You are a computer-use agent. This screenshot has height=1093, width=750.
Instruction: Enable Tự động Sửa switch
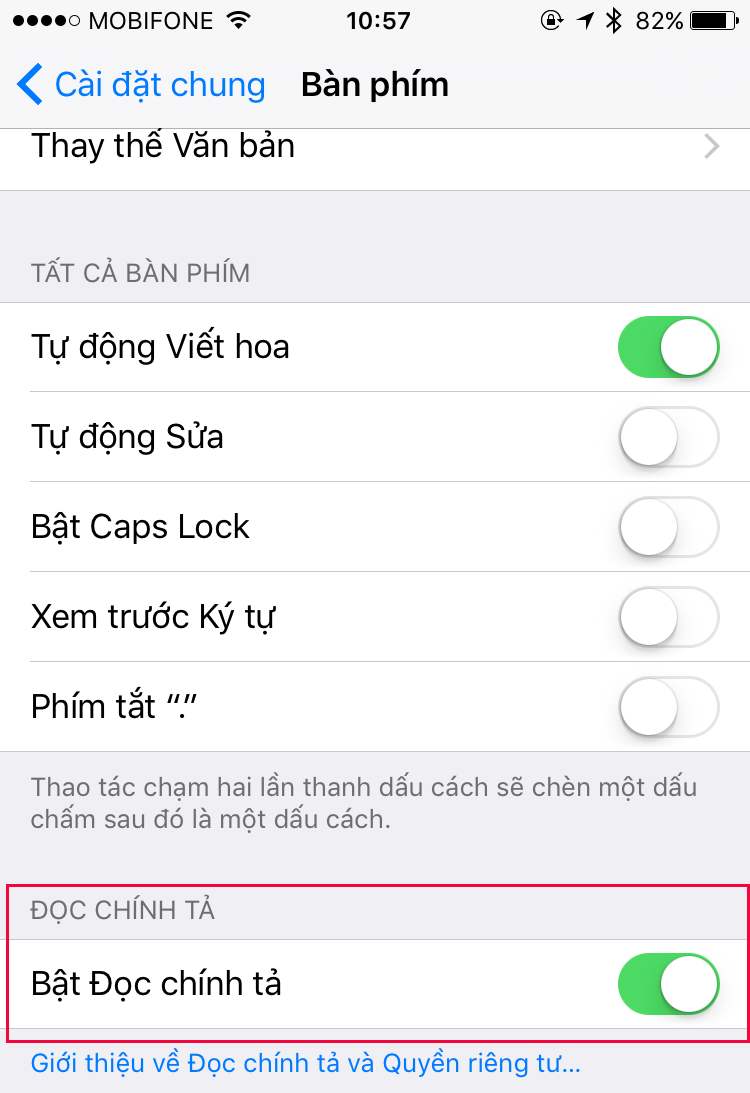669,437
